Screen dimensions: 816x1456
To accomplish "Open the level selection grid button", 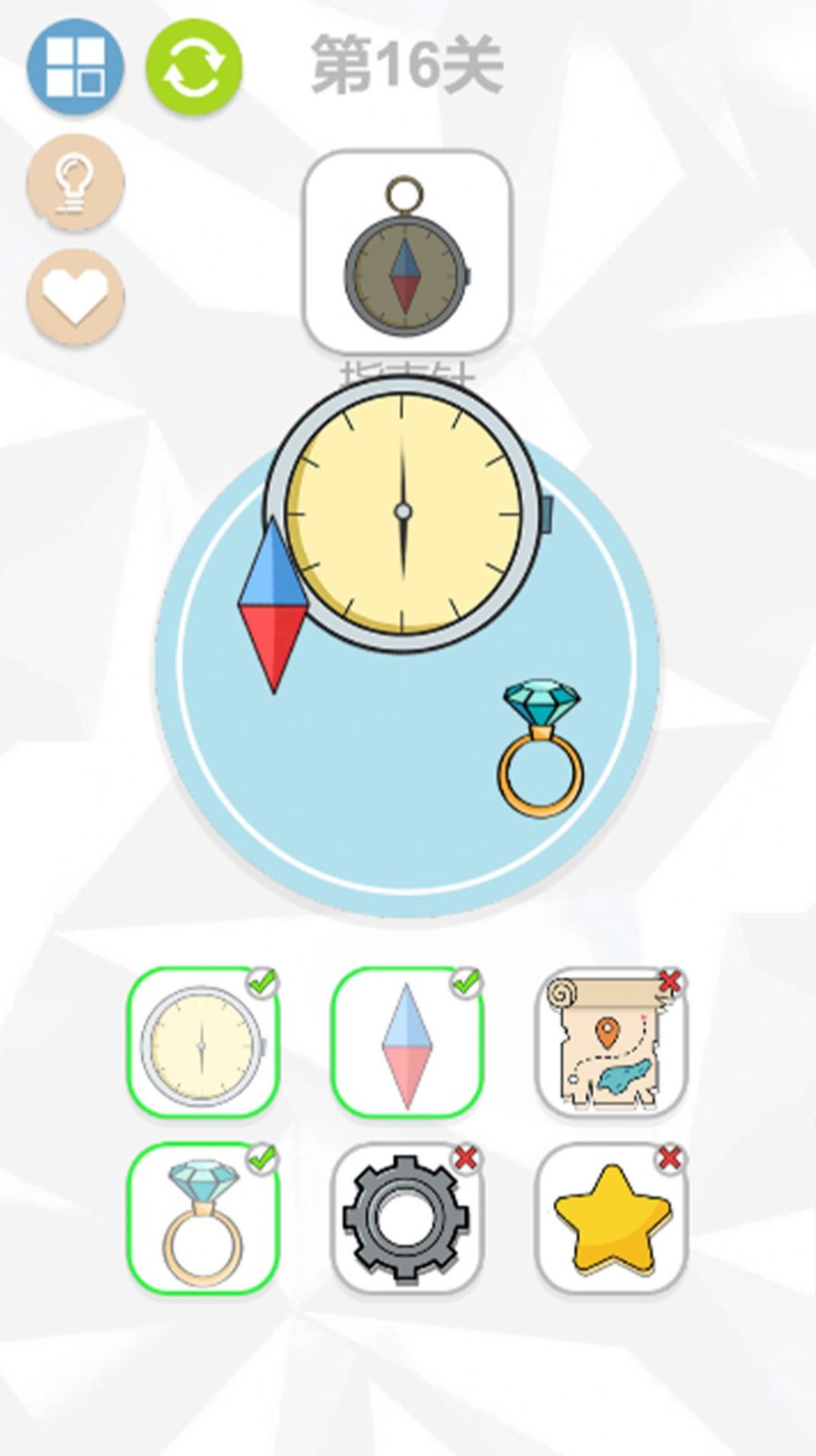I will [x=75, y=66].
